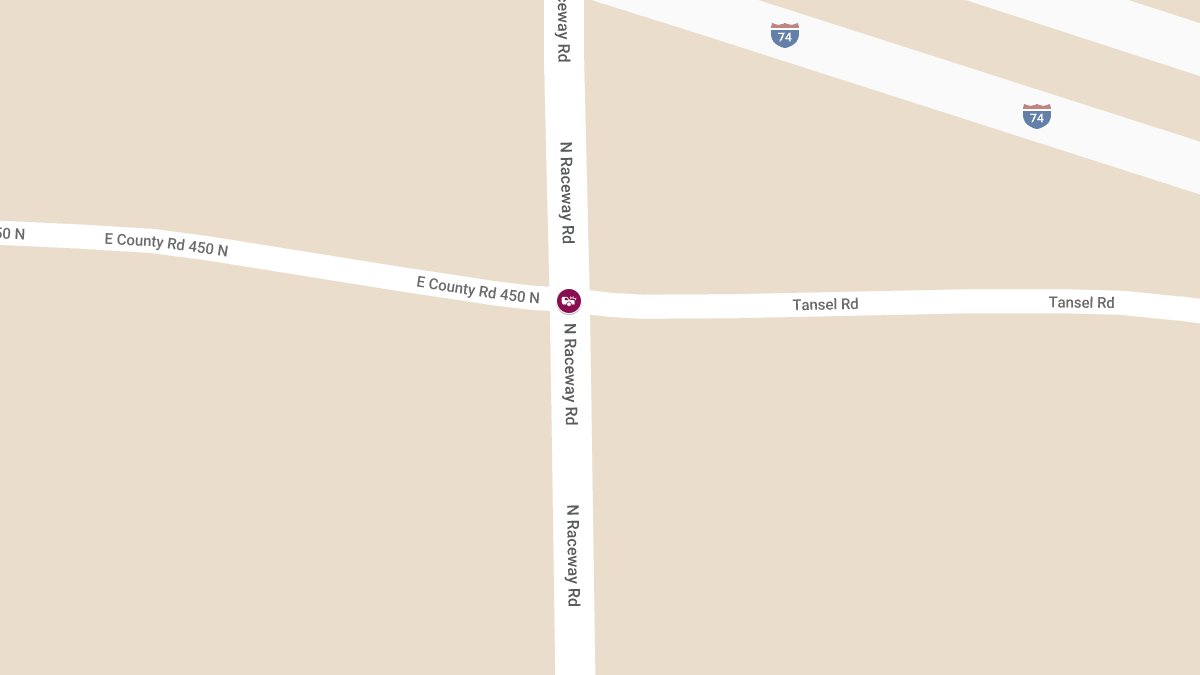The image size is (1200, 675).
Task: Open the crash incident marker on Raceway Rd
Action: (569, 300)
